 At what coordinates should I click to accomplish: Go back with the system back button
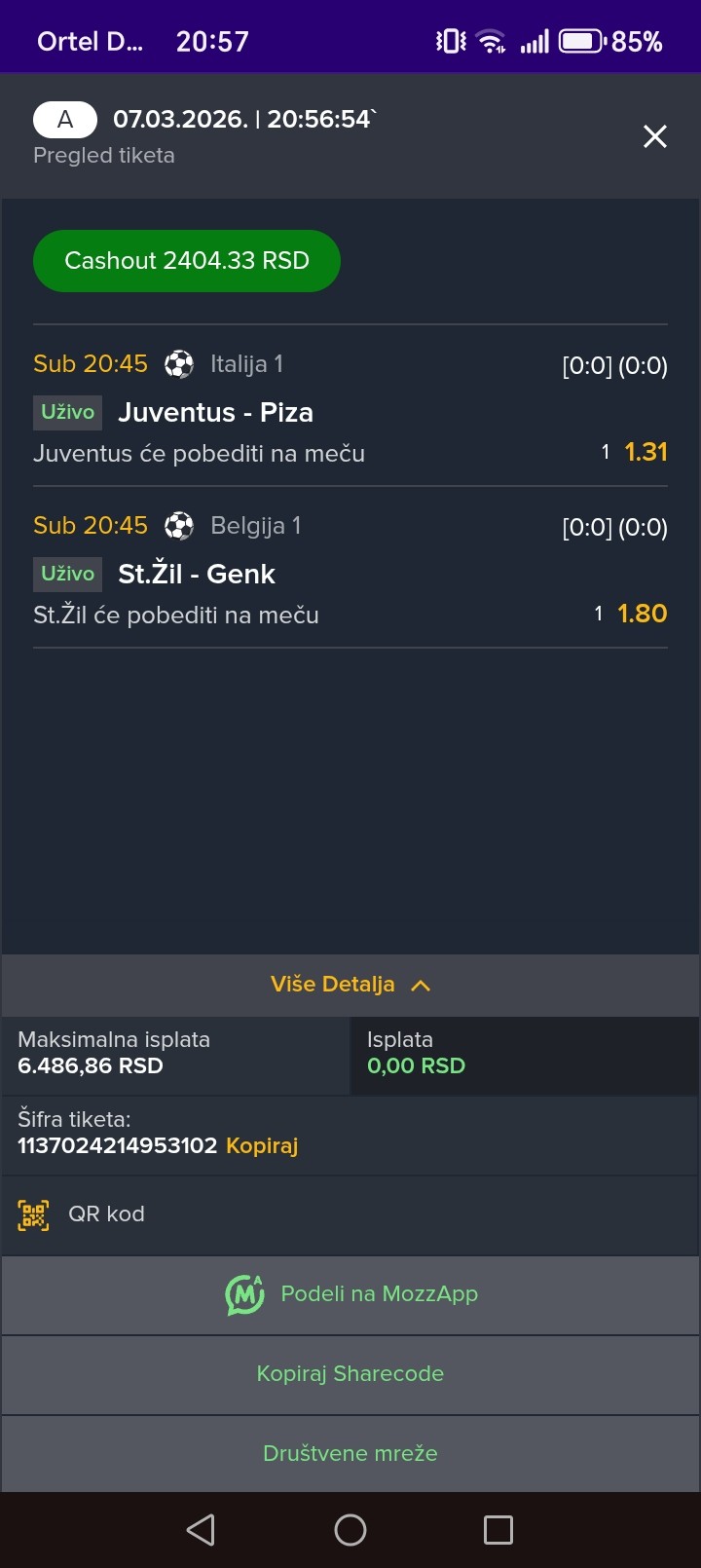[201, 1530]
